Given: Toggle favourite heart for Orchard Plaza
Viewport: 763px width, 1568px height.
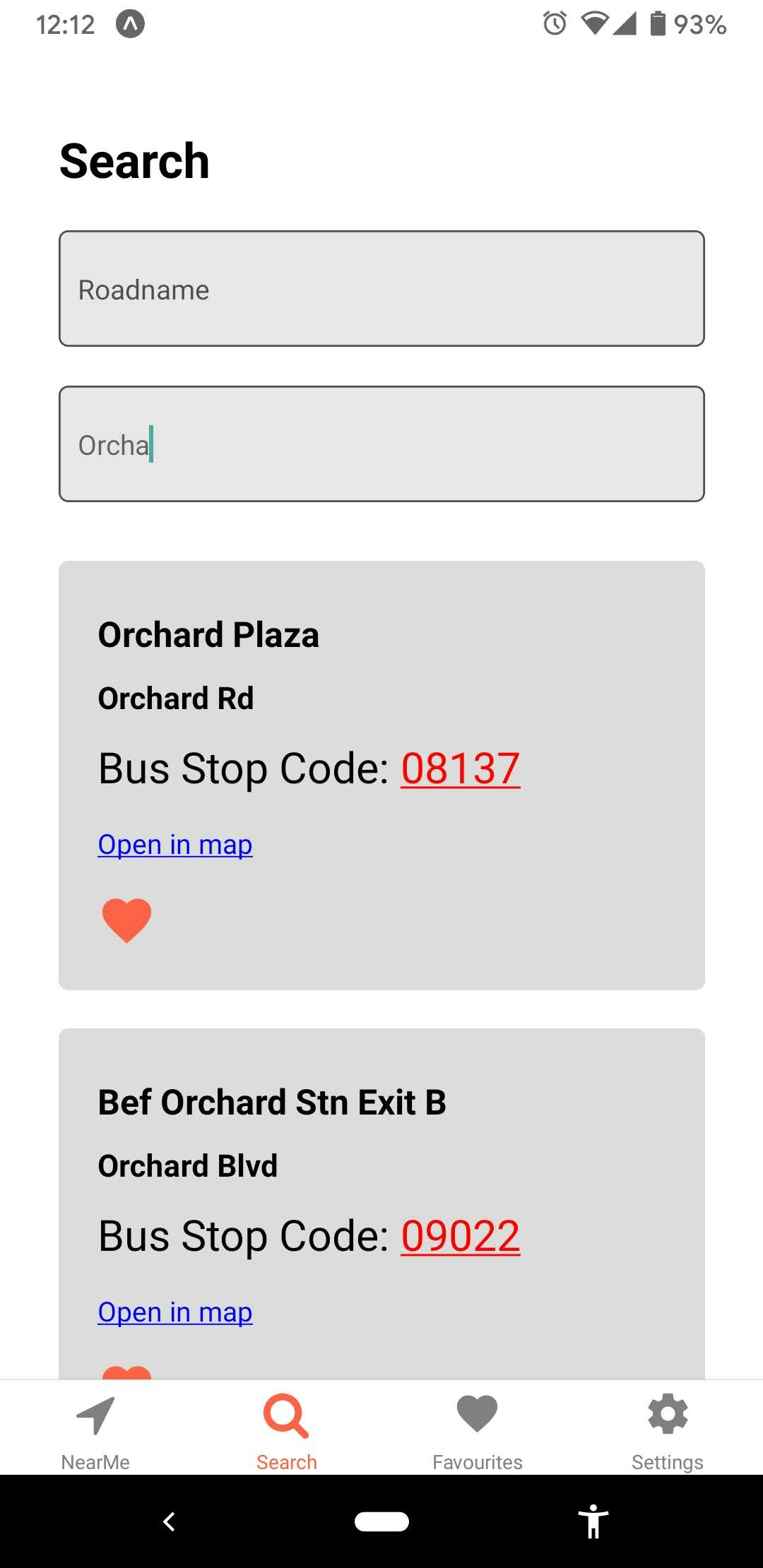Looking at the screenshot, I should 127,920.
